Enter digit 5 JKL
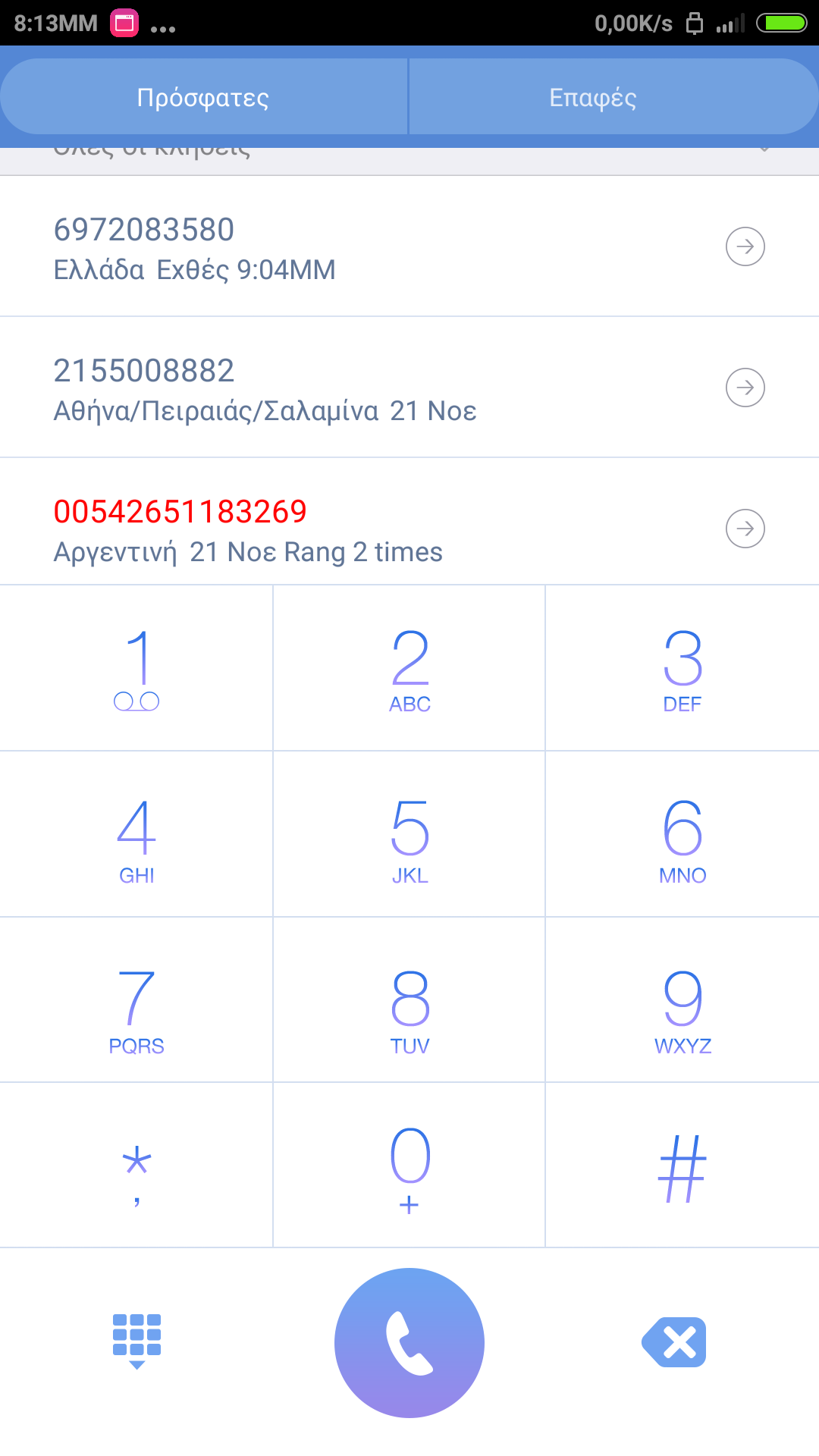 coord(409,834)
